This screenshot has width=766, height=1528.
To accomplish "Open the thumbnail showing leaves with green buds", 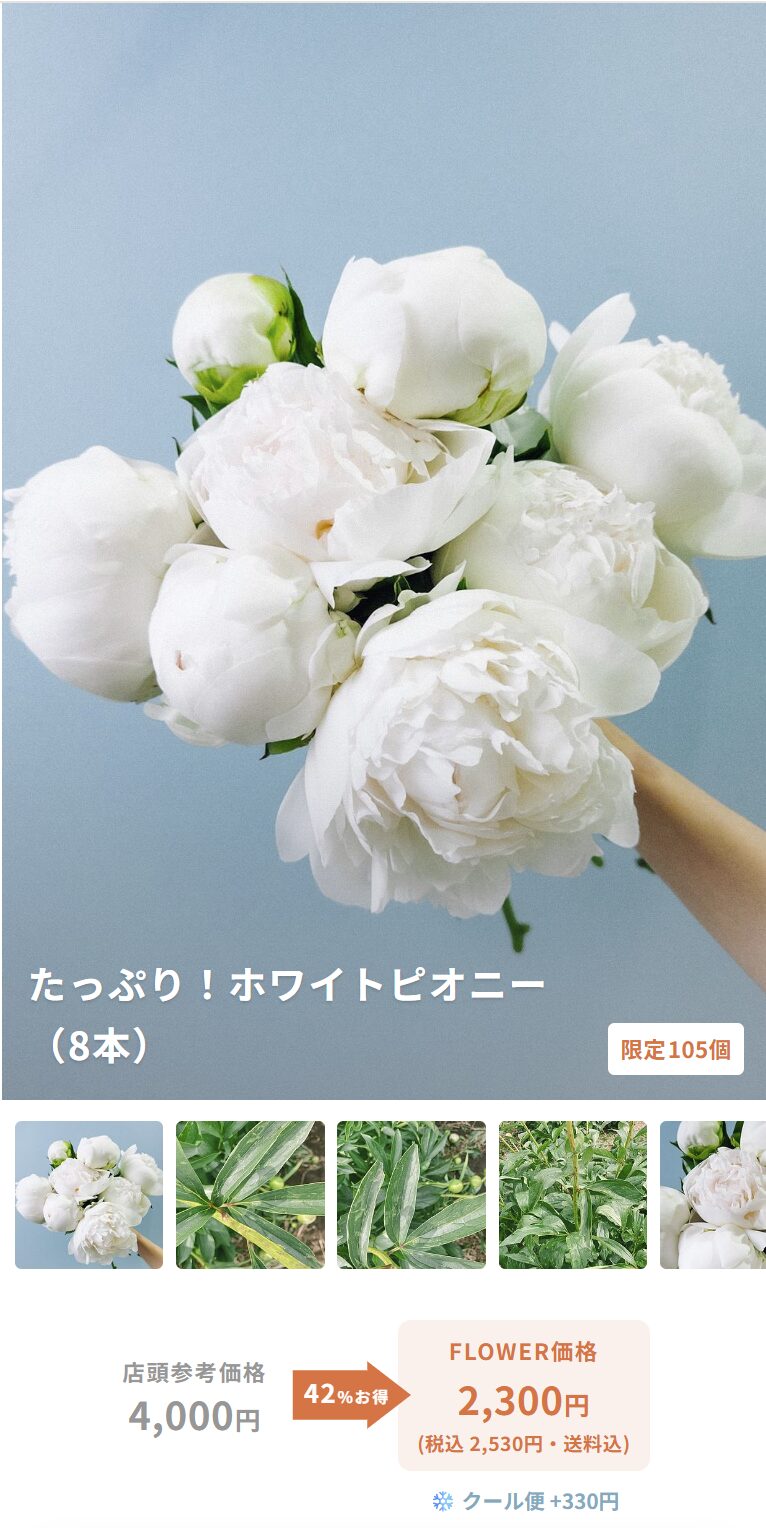I will (411, 1194).
